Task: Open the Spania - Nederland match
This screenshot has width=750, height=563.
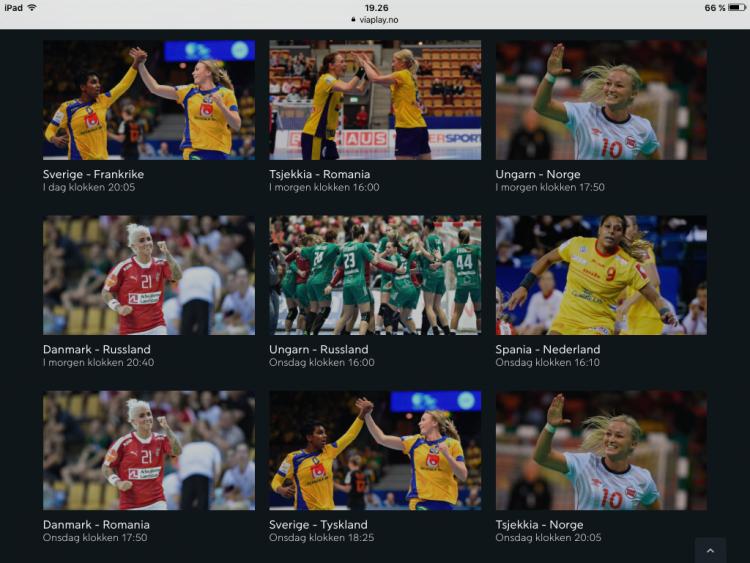Action: pyautogui.click(x=601, y=275)
